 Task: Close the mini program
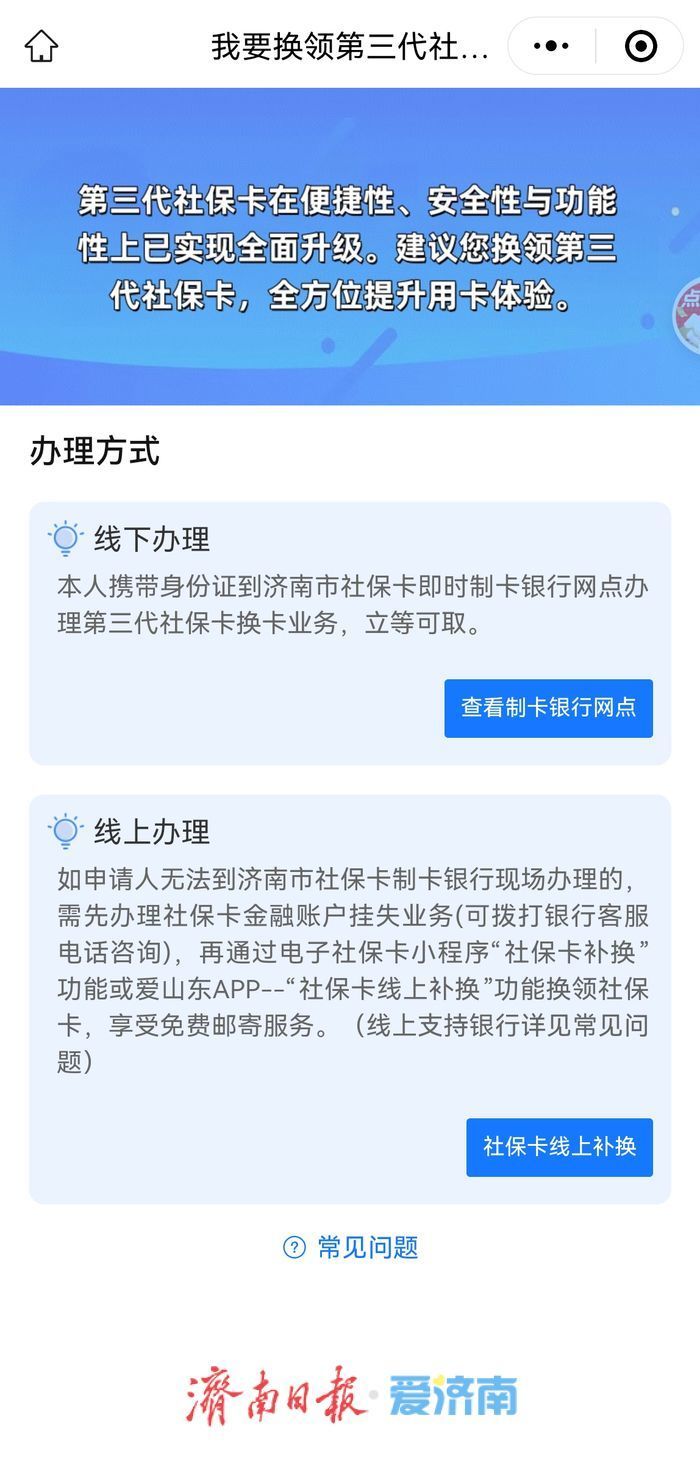pyautogui.click(x=640, y=46)
